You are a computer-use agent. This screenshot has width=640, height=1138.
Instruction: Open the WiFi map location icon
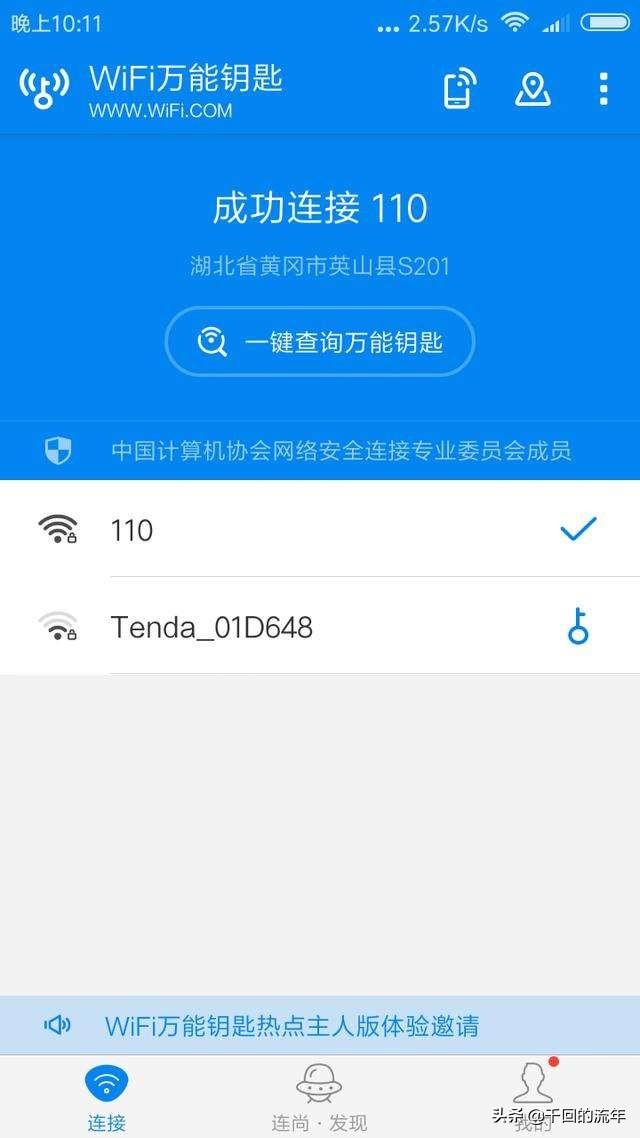[533, 89]
